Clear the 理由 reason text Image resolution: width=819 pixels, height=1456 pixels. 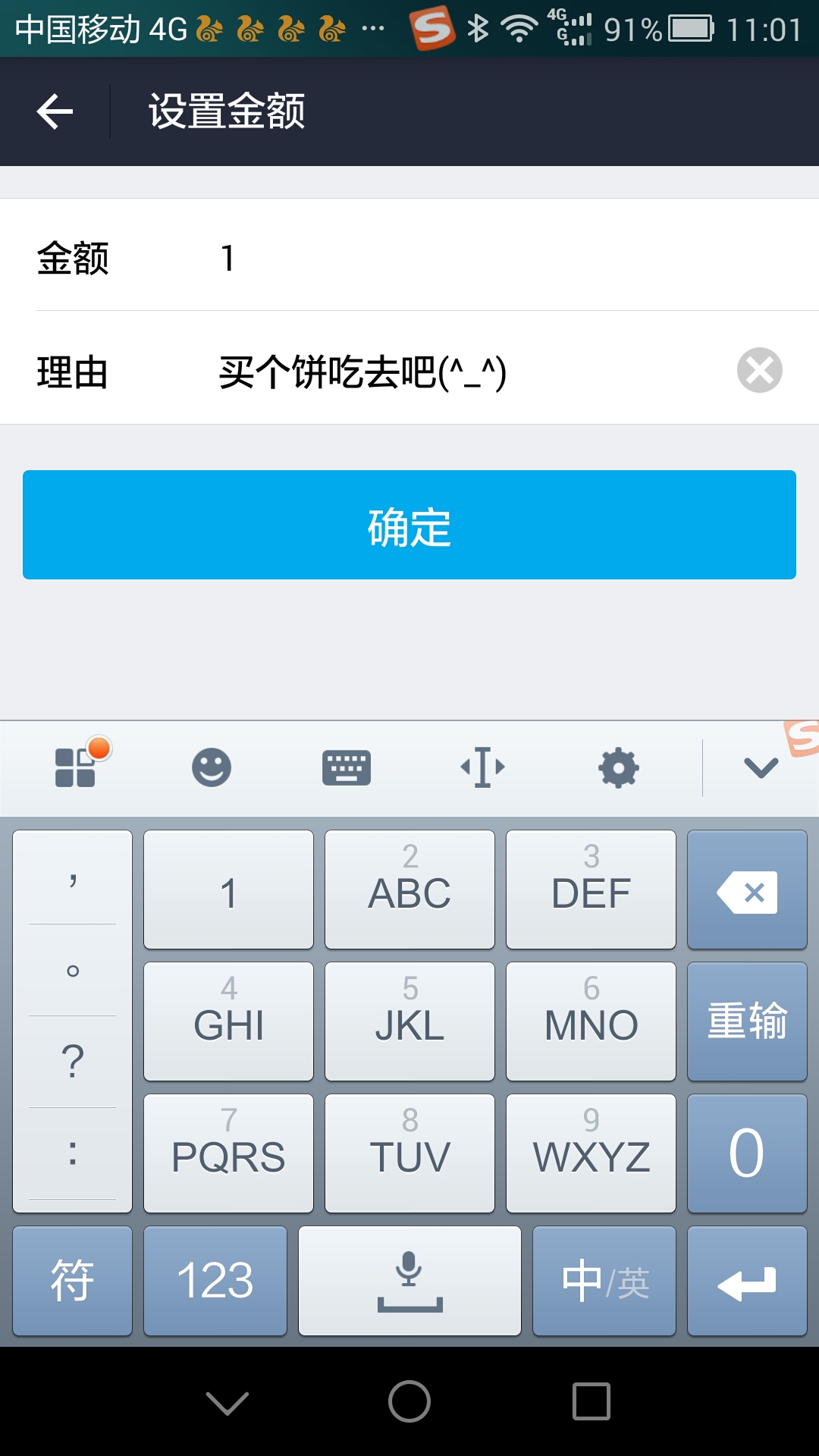pos(759,371)
